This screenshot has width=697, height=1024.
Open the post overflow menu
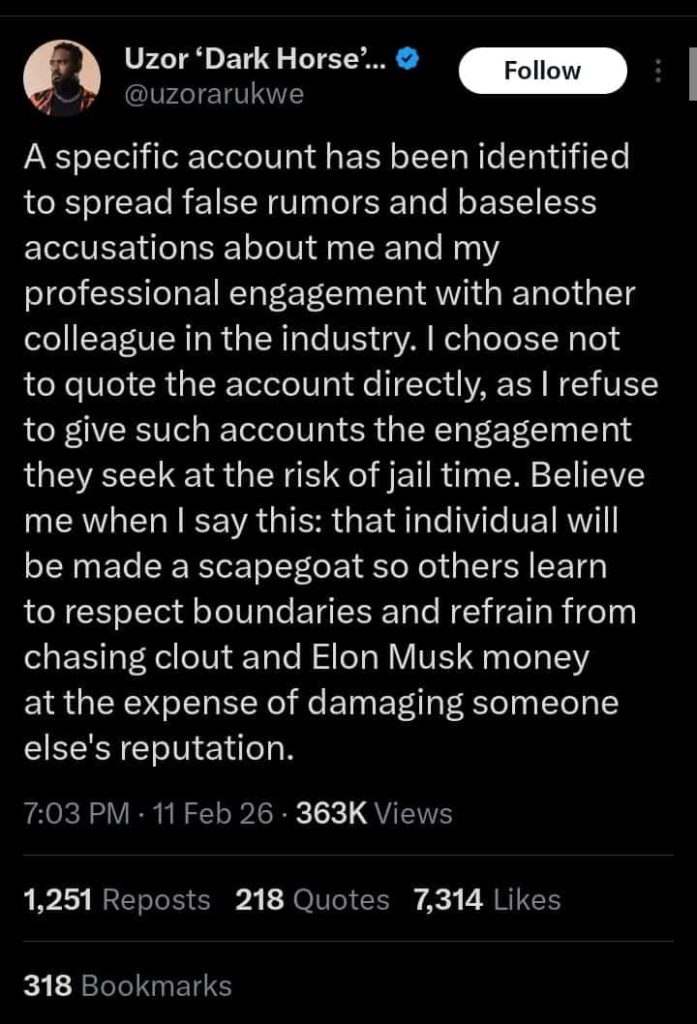pyautogui.click(x=658, y=71)
